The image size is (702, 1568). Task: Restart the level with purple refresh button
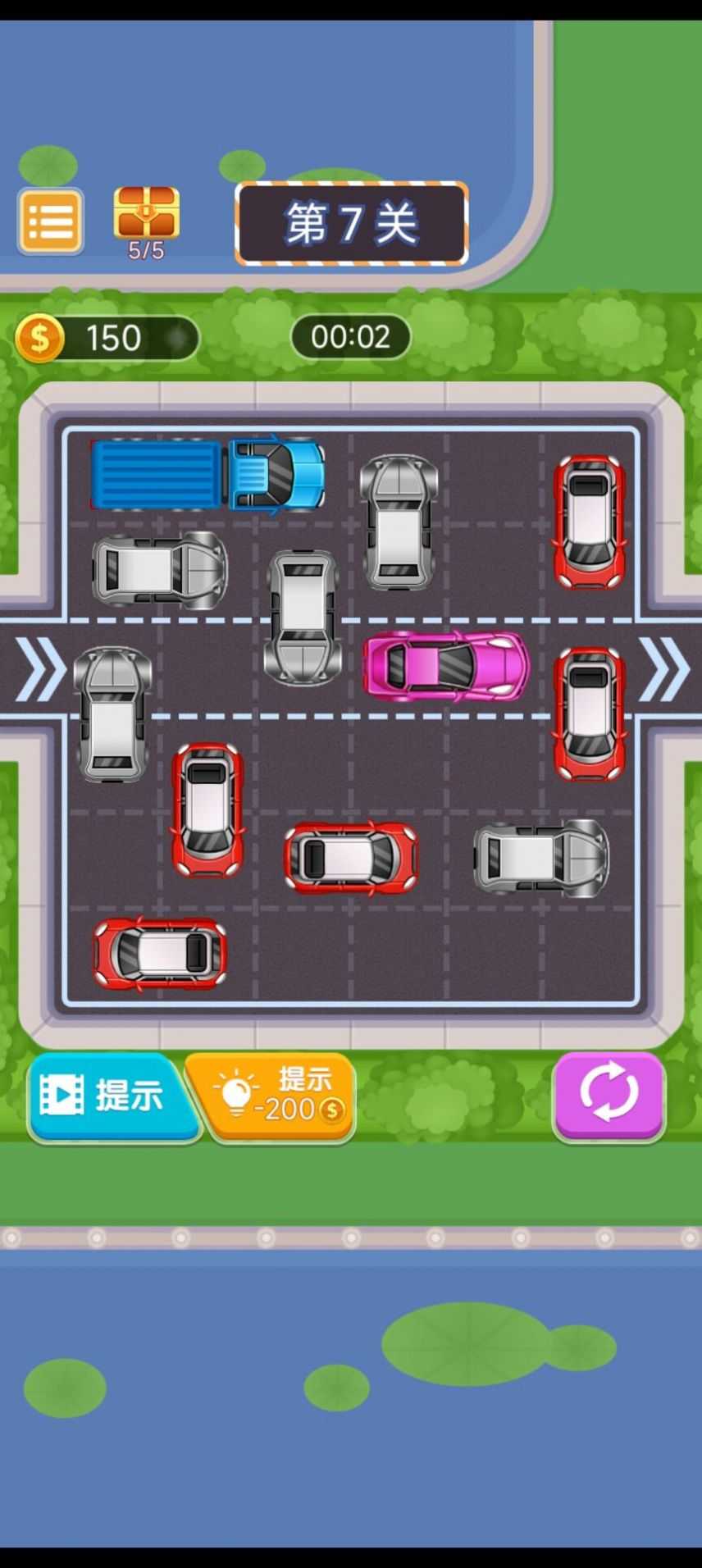point(608,1095)
